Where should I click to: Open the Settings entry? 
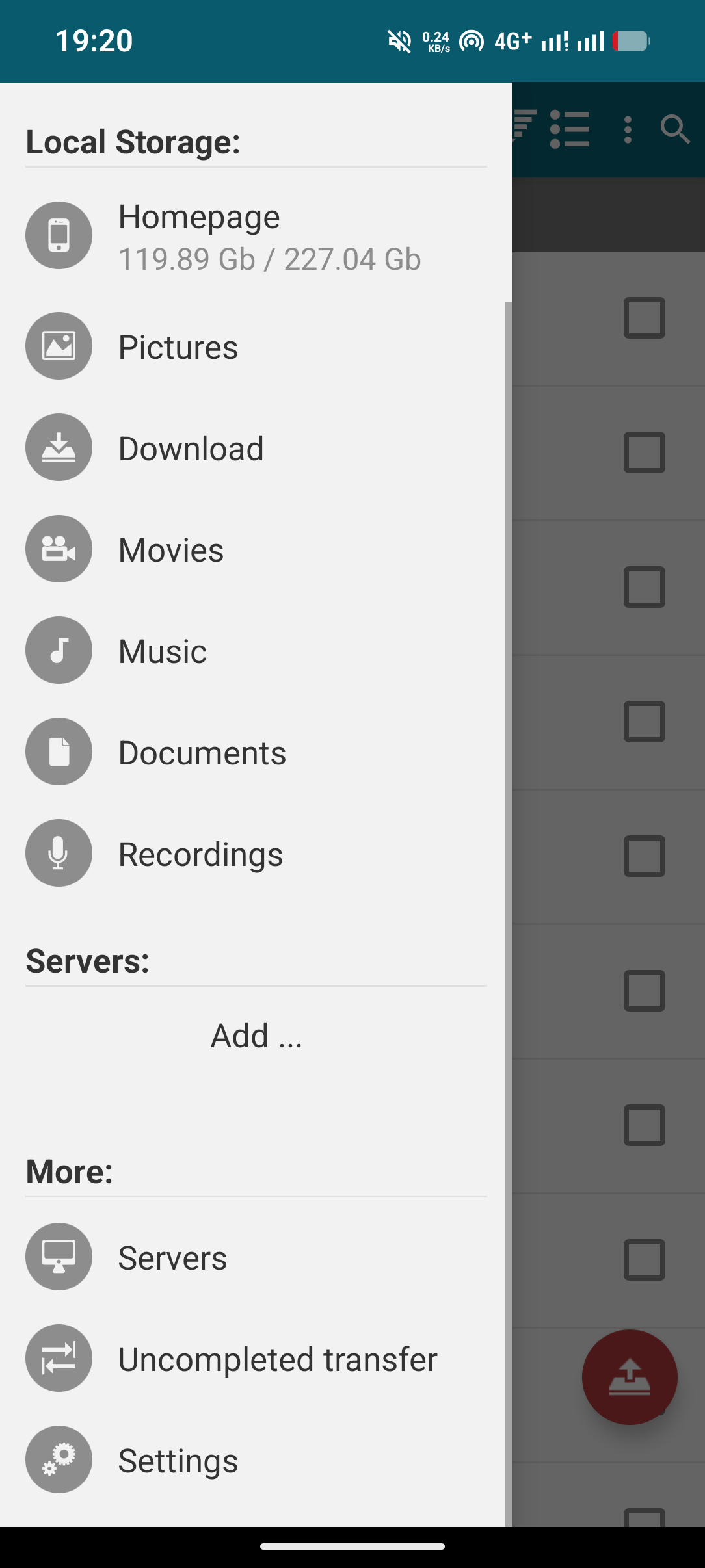click(x=256, y=1460)
